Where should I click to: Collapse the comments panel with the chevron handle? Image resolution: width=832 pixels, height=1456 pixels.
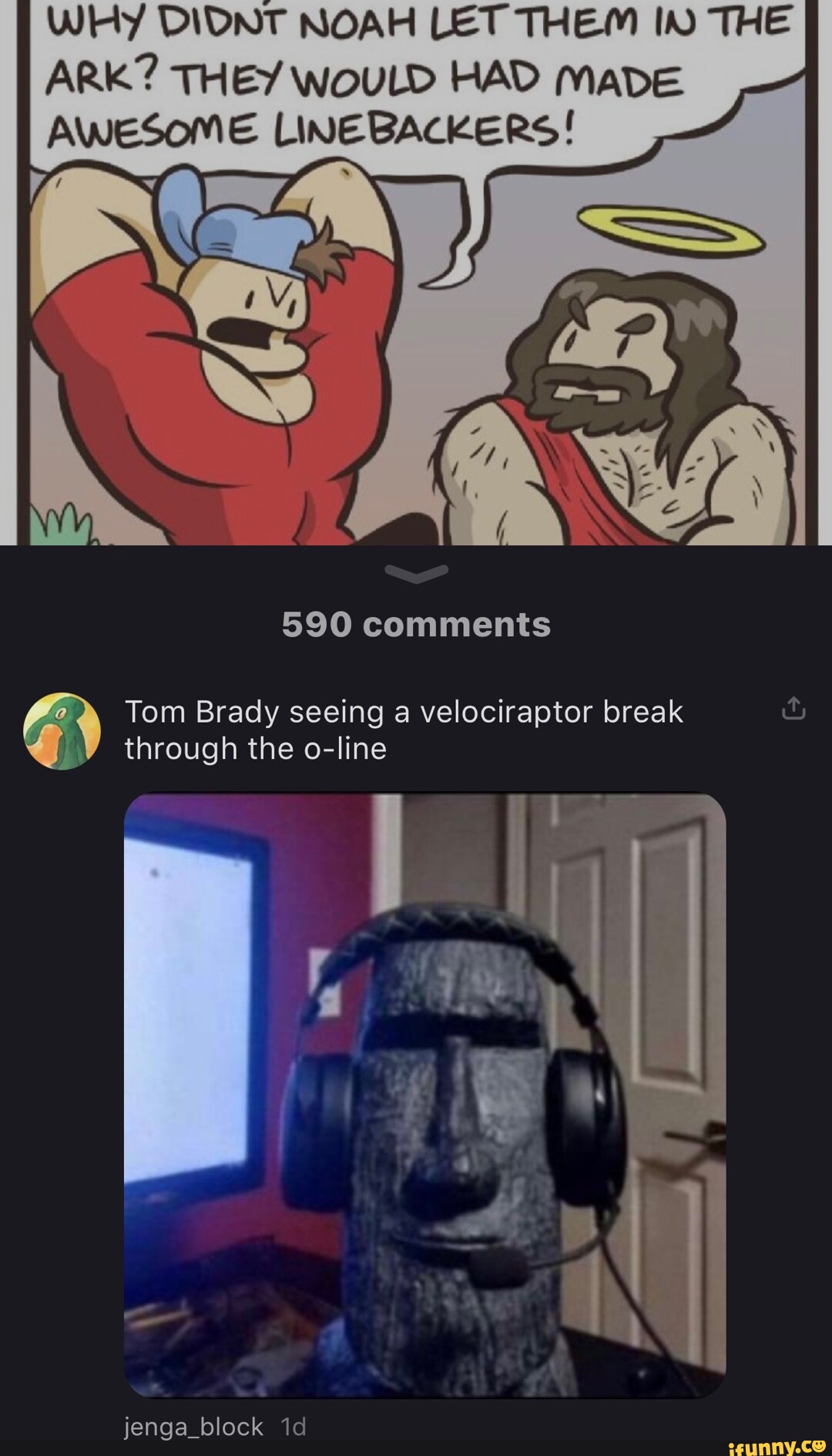click(x=416, y=573)
